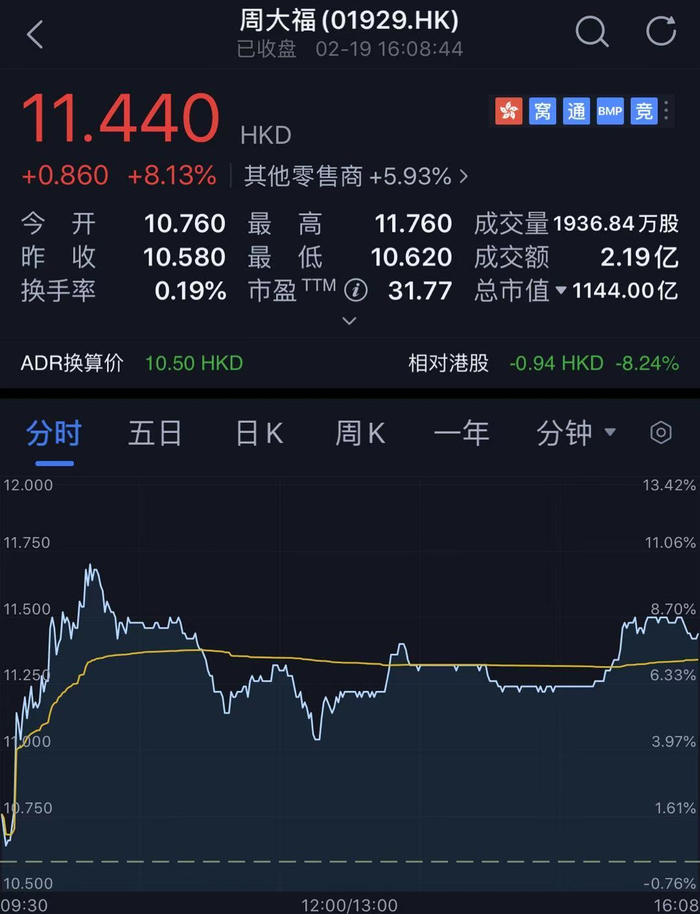Select the 分时 chart tab
This screenshot has width=700, height=914.
click(x=54, y=433)
